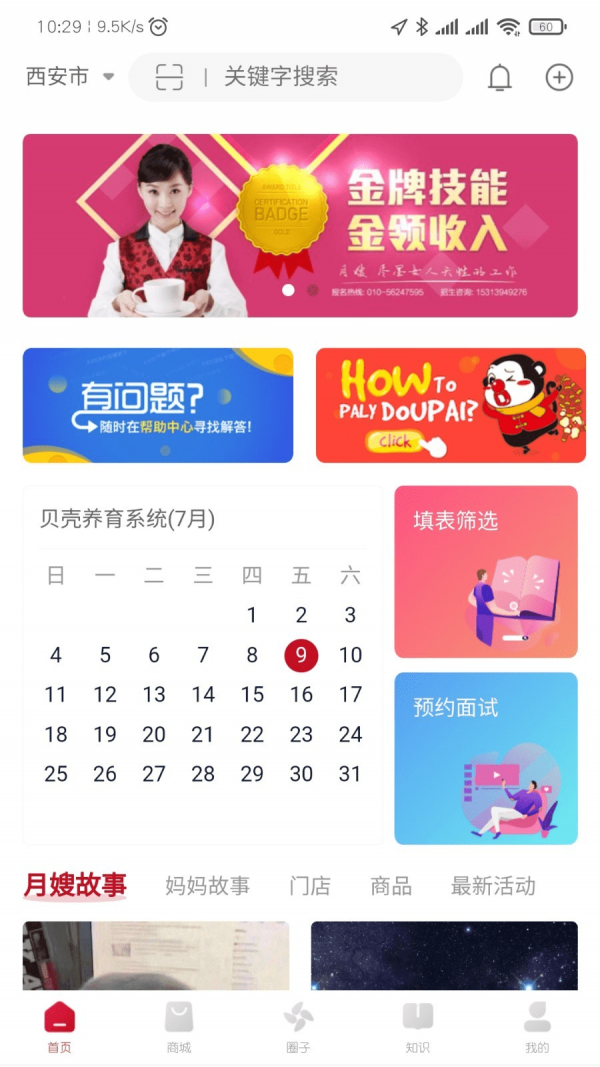Open the notifications bell
This screenshot has width=600, height=1067.
500,78
